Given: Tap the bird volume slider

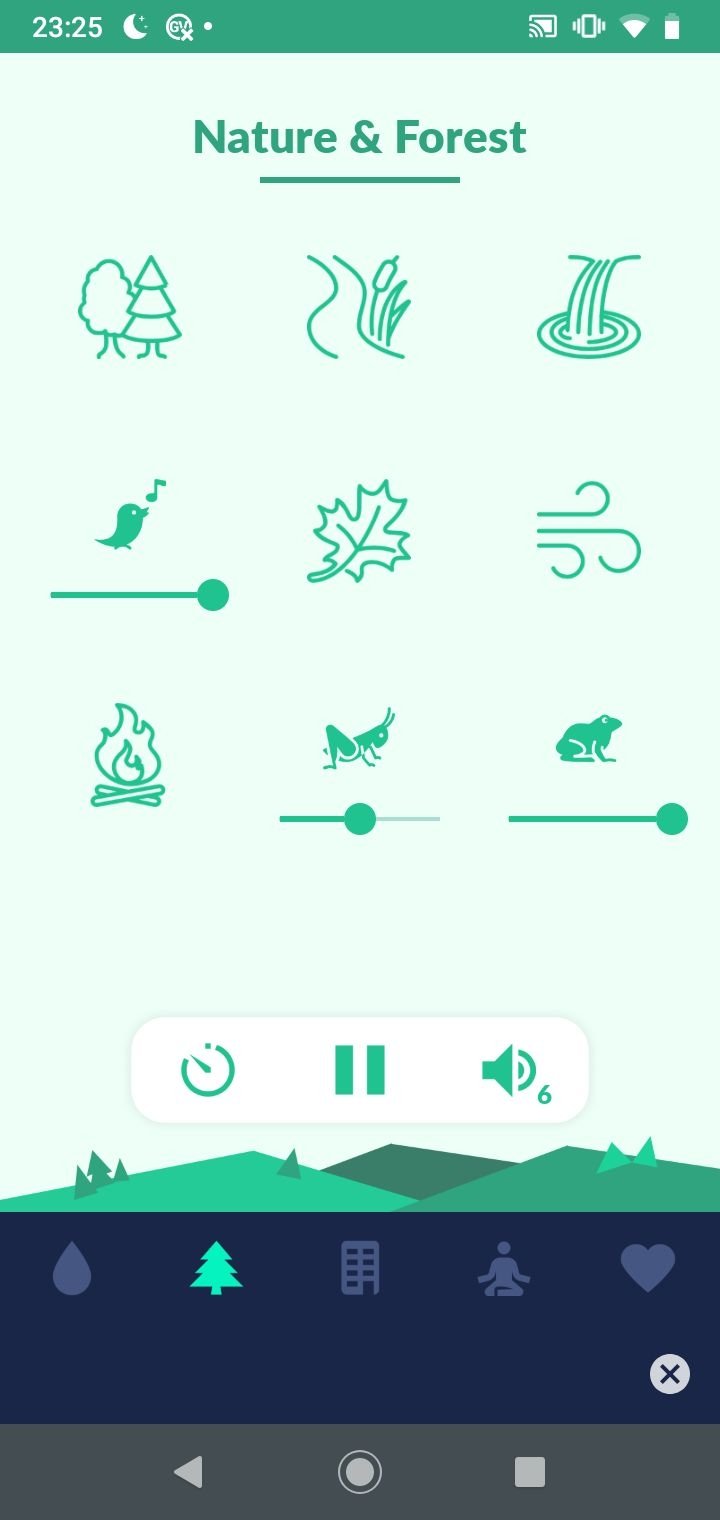Looking at the screenshot, I should tap(139, 595).
